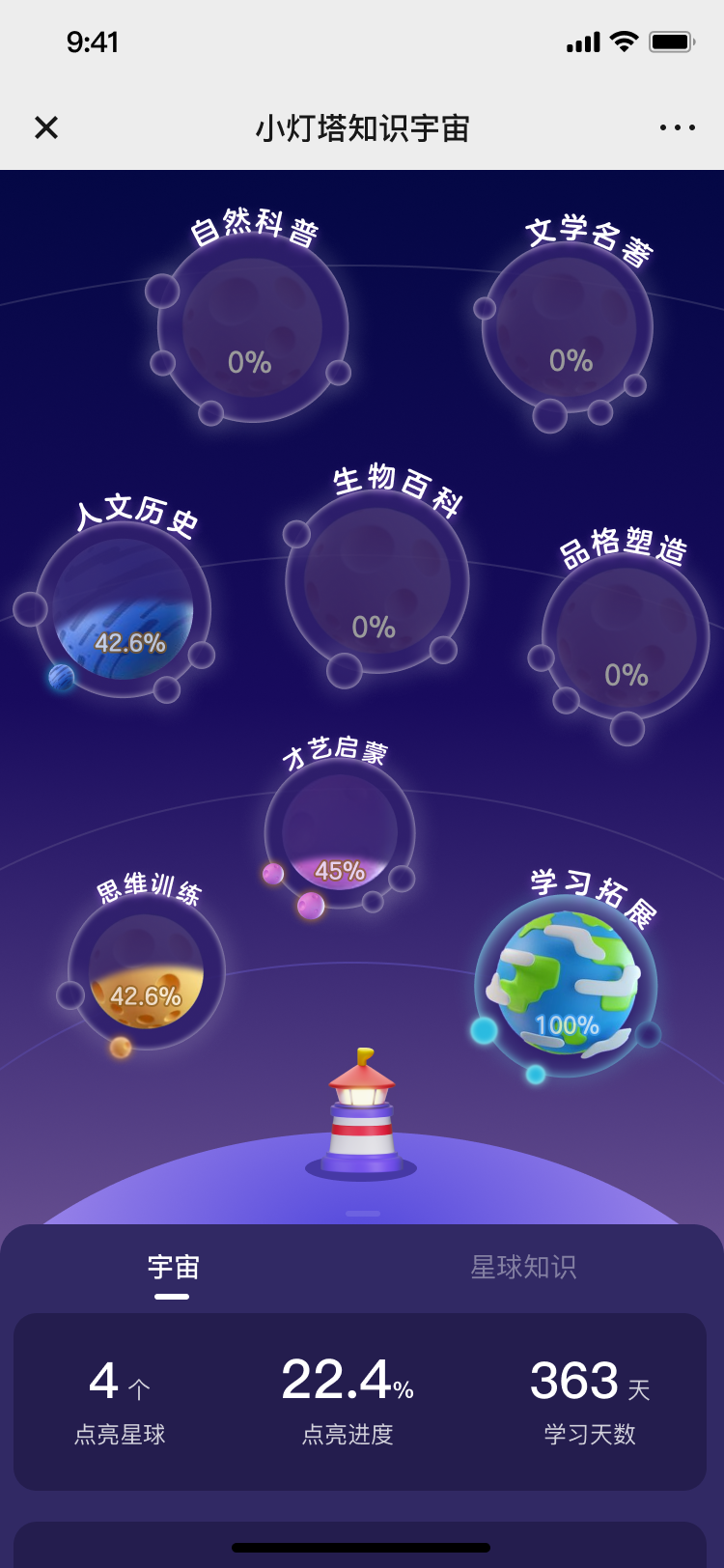Switch to the 宇宙 tab

coord(173,1267)
